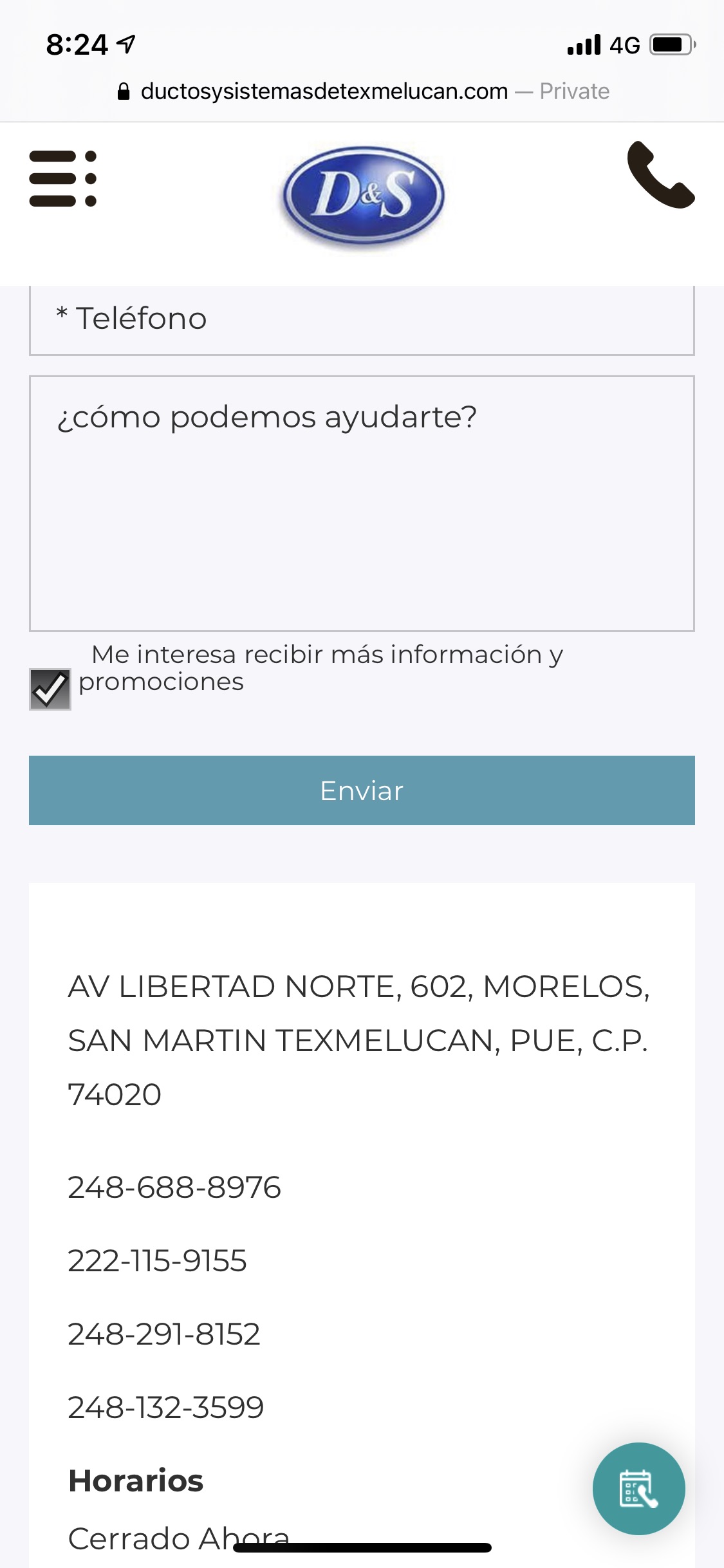
Task: Open the D&S logo home link
Action: pos(364,196)
